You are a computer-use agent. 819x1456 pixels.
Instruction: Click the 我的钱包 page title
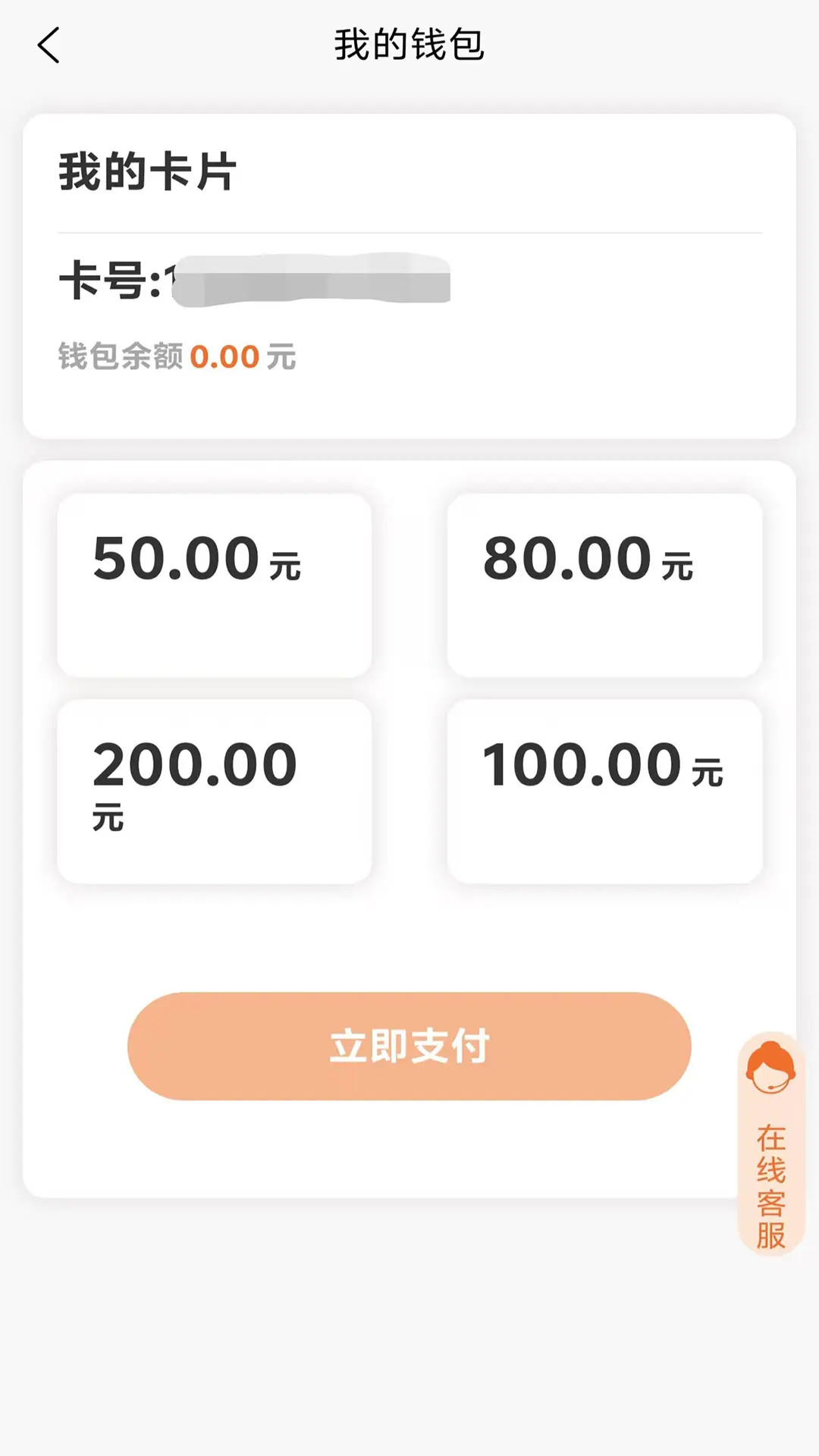click(x=409, y=44)
